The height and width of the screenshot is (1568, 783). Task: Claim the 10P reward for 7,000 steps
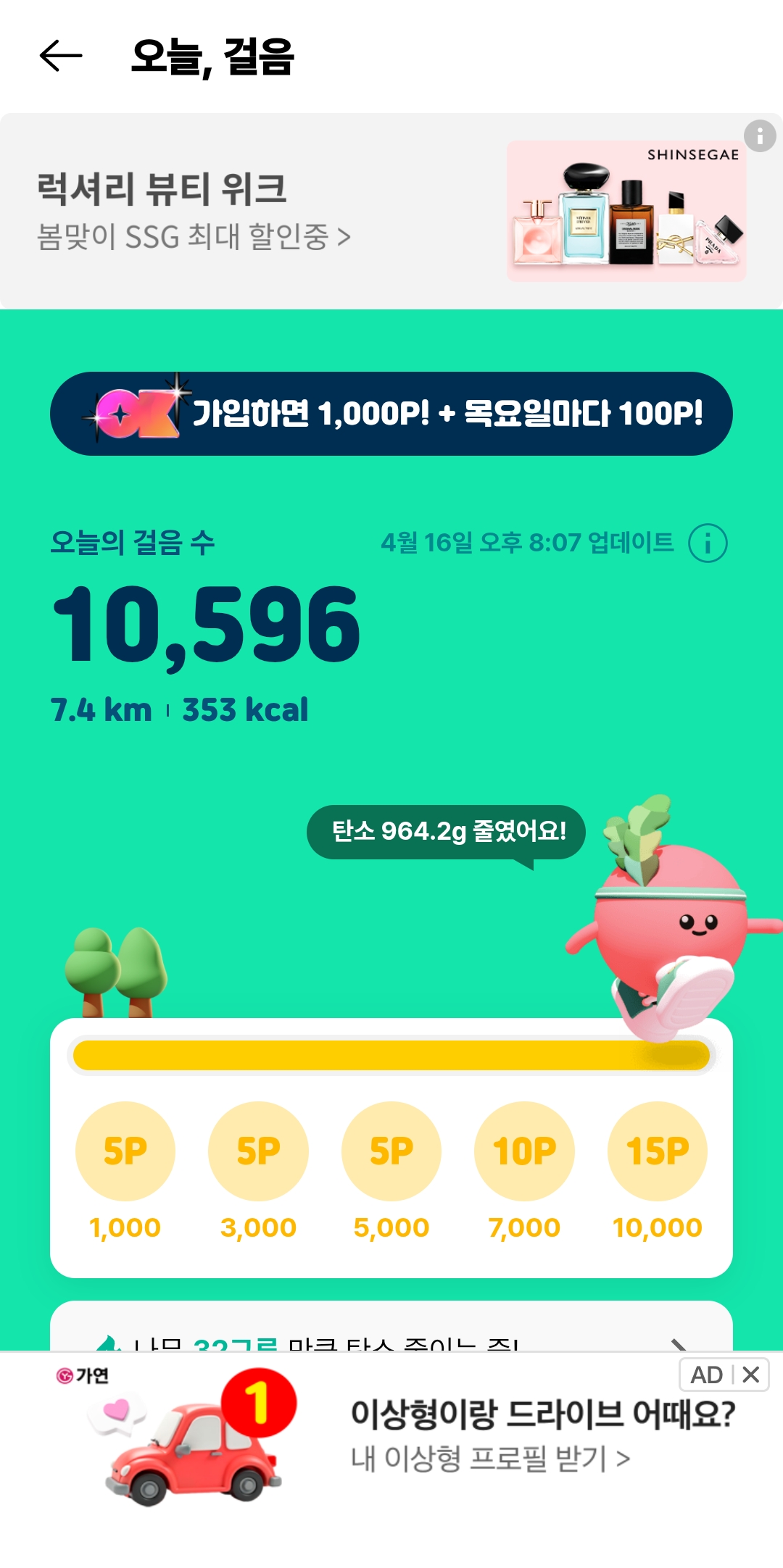[x=524, y=1151]
